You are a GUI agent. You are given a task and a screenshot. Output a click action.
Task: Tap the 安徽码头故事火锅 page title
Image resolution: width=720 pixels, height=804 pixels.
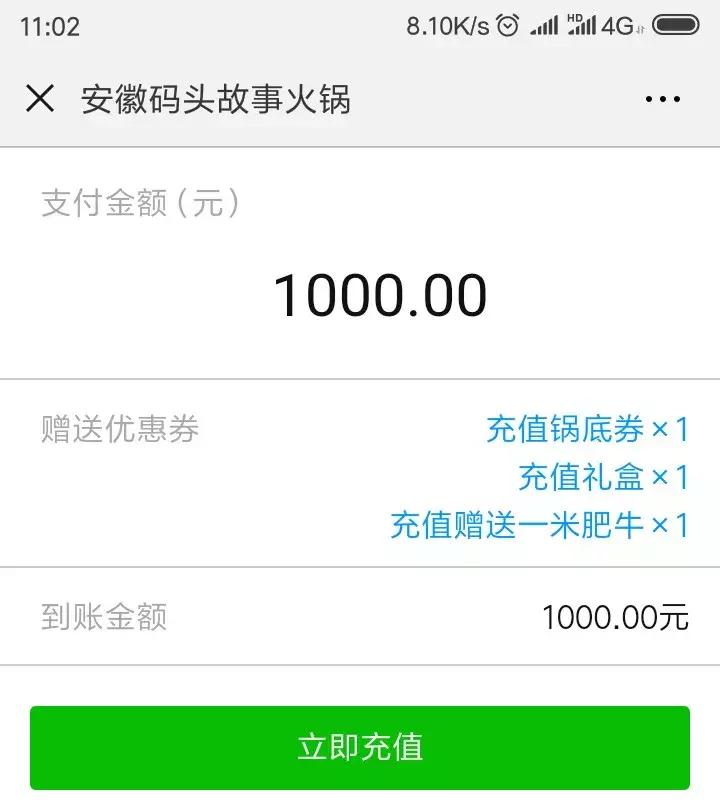point(220,98)
